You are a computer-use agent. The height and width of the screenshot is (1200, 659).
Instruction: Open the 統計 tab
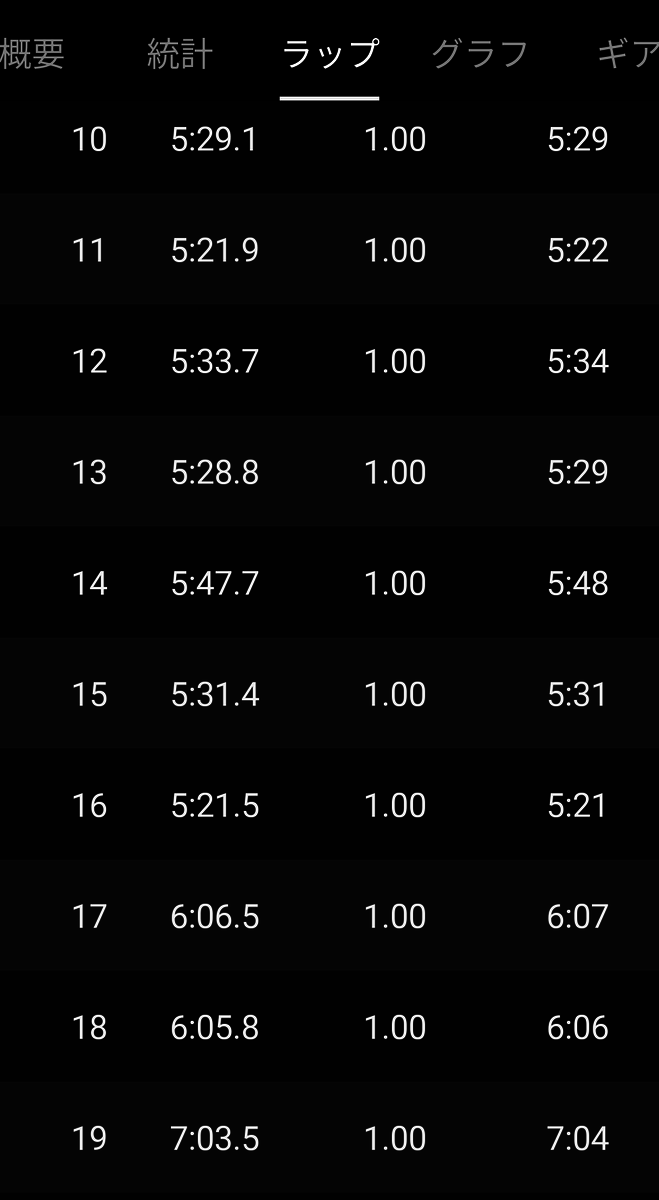pos(180,54)
